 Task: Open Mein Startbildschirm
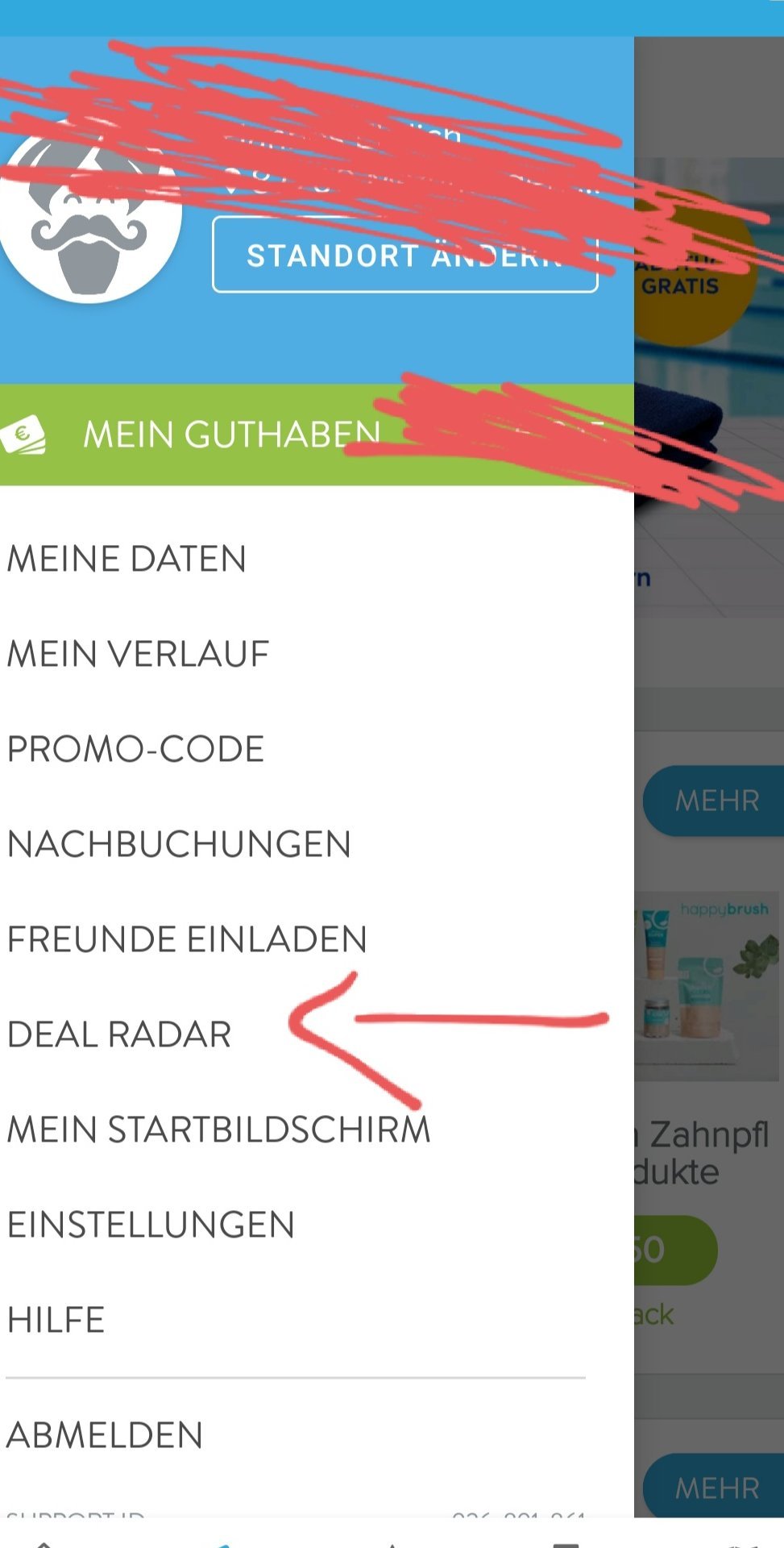tap(317, 1130)
